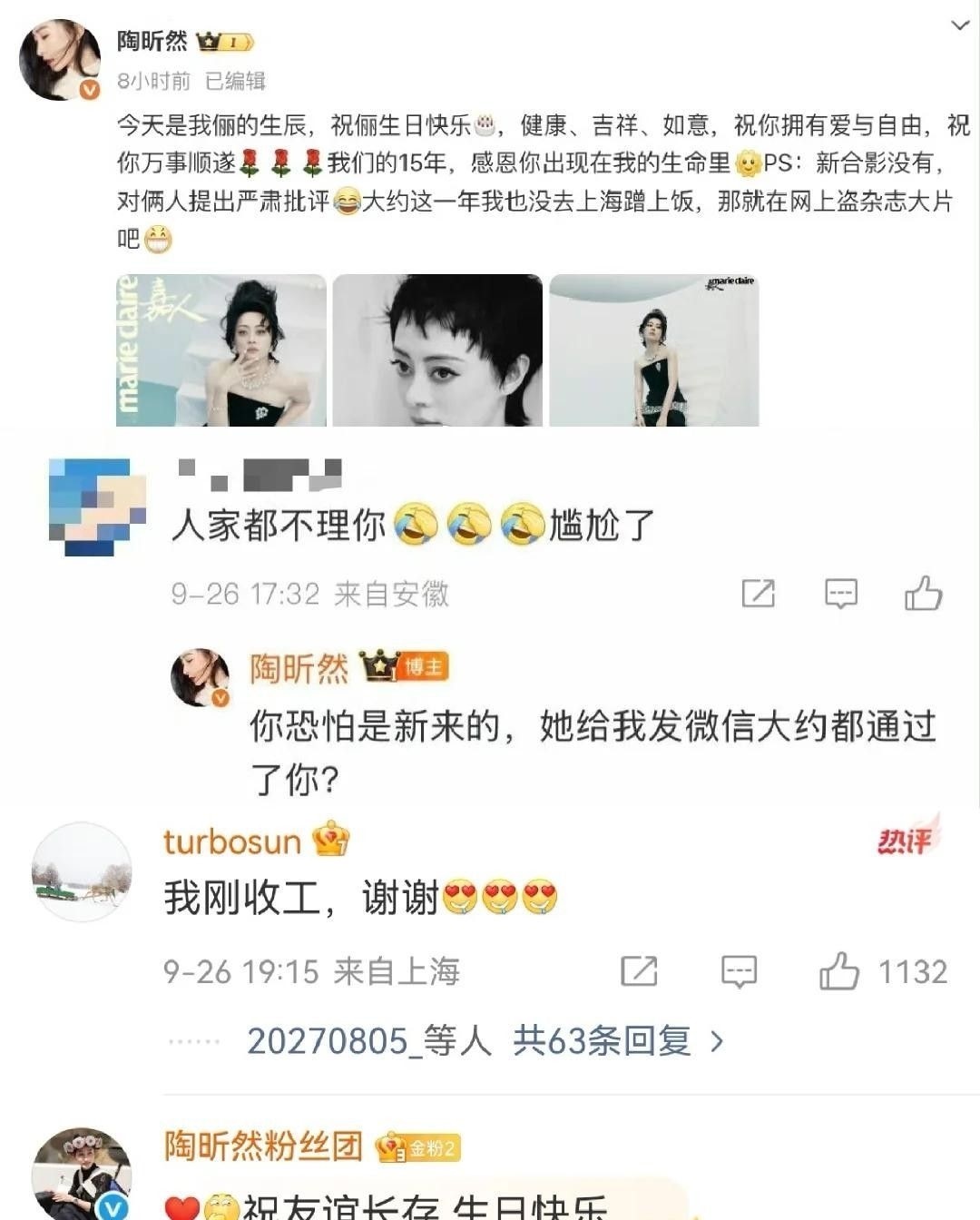Viewport: 980px width, 1220px height.
Task: Open 陶昕然's name in the blogger reply
Action: coord(299,669)
